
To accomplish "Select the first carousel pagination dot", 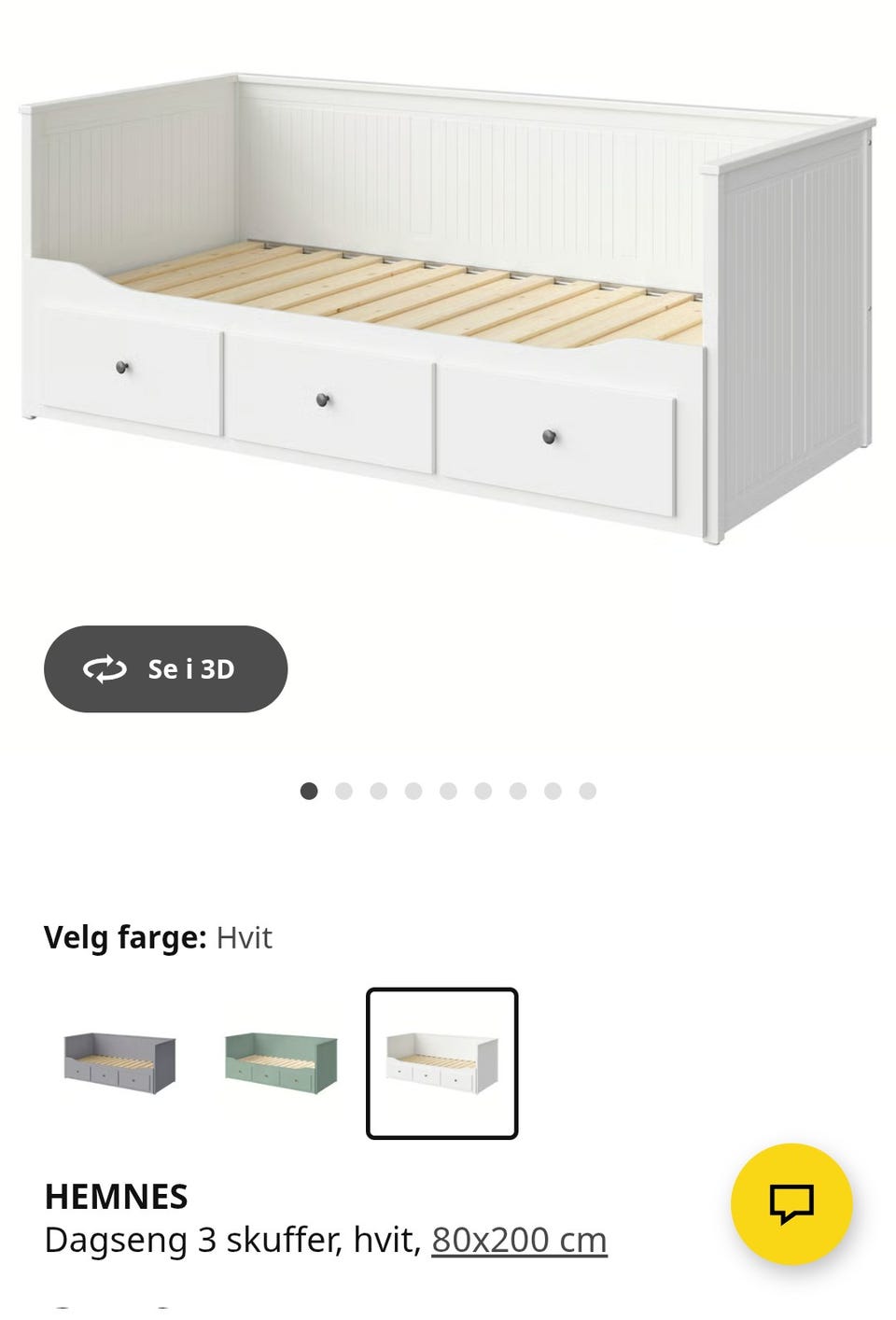I will tap(308, 791).
